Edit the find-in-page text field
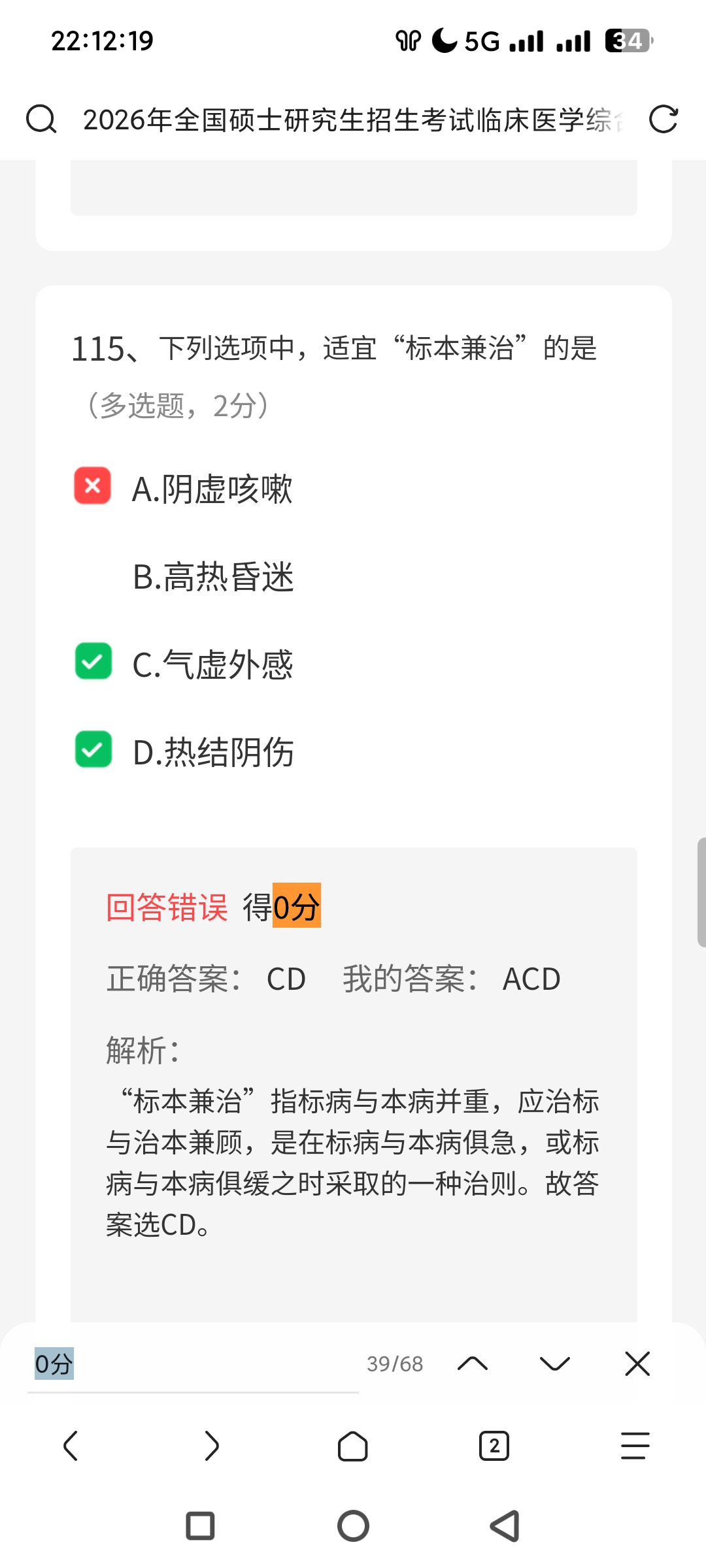 tap(193, 1364)
